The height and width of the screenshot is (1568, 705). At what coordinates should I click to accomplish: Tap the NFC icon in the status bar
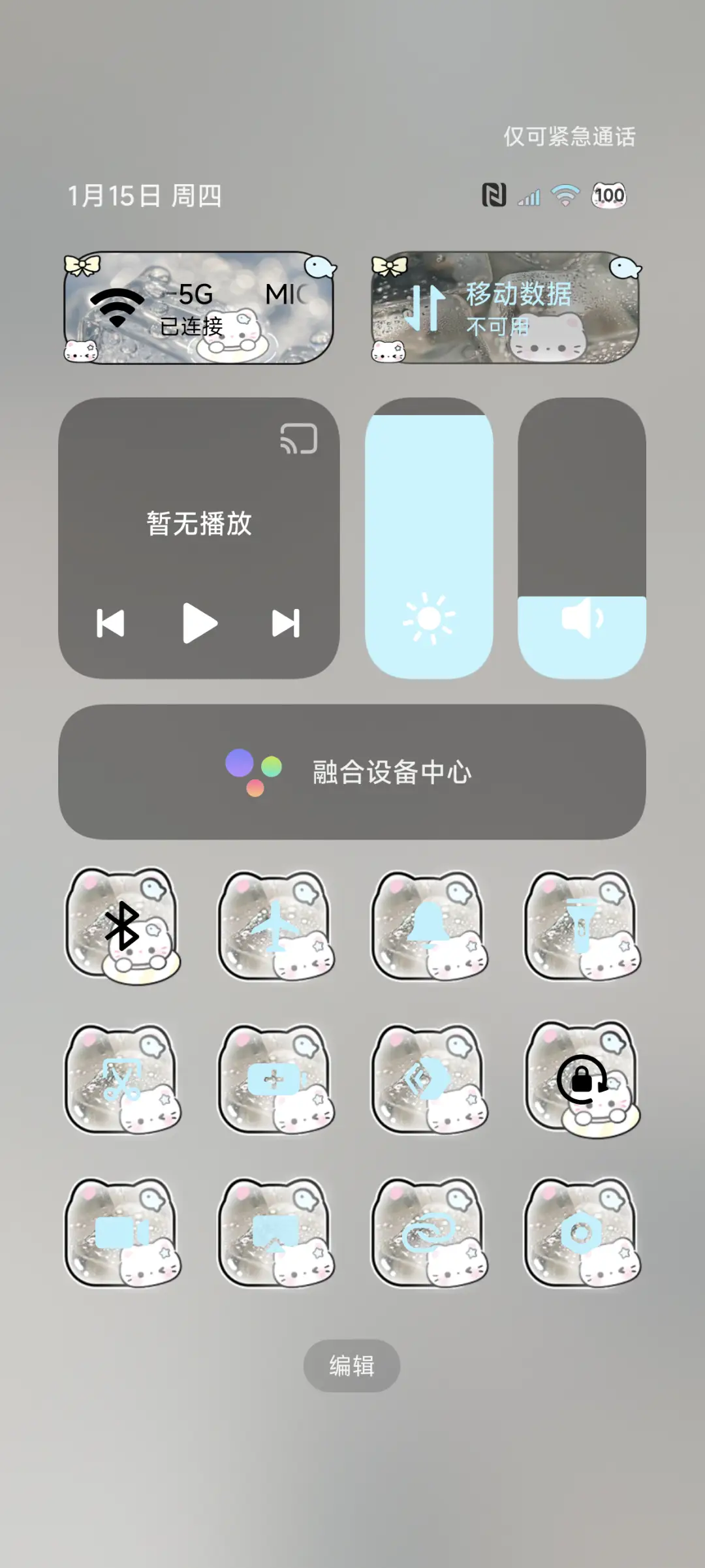click(494, 195)
